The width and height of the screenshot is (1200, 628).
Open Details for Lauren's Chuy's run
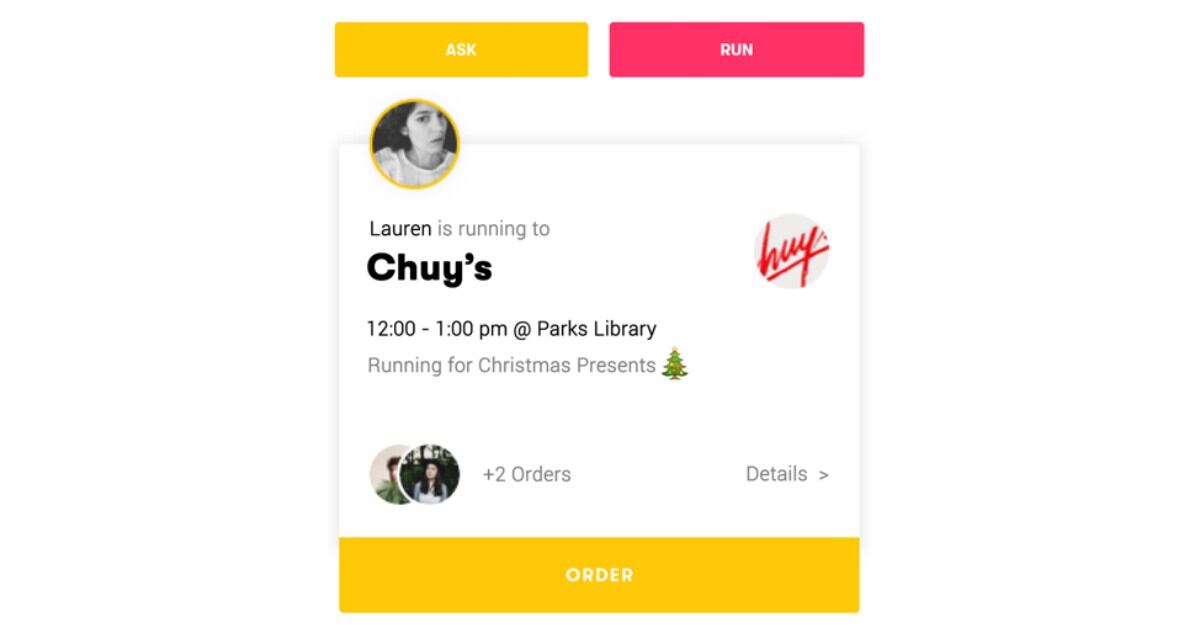pyautogui.click(x=786, y=474)
